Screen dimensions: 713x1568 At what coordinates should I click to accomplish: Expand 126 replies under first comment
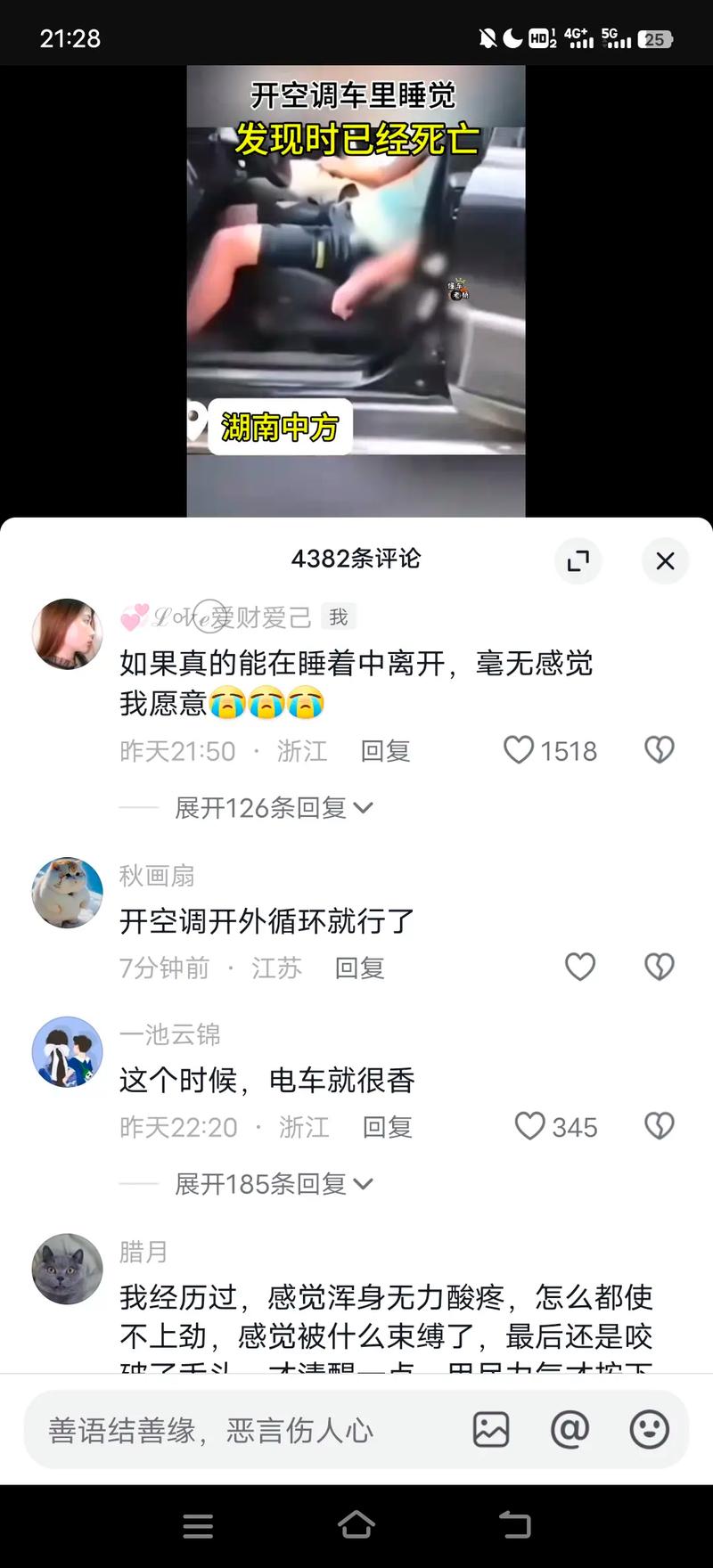[x=273, y=808]
